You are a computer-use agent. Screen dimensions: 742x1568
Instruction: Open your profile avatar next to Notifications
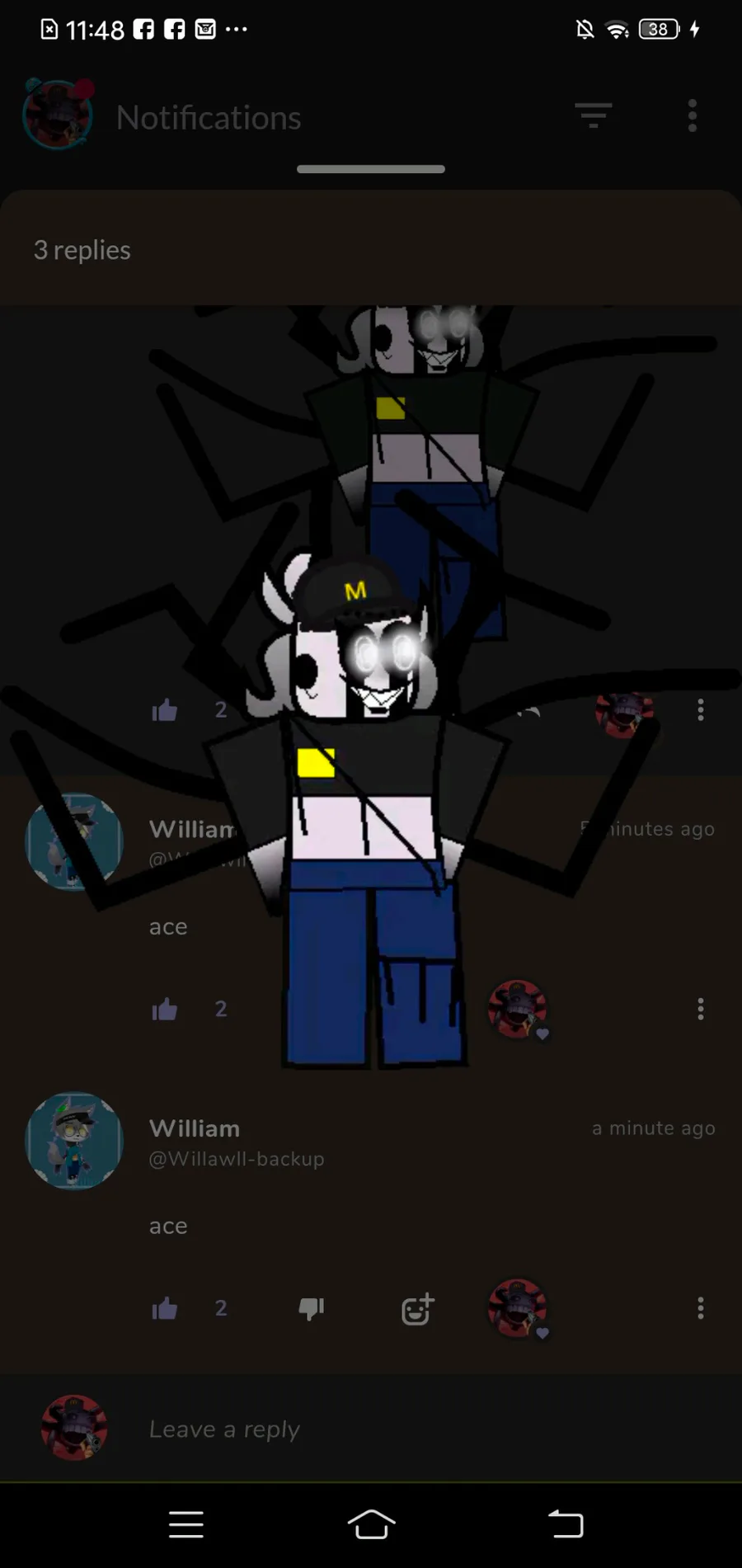(58, 115)
